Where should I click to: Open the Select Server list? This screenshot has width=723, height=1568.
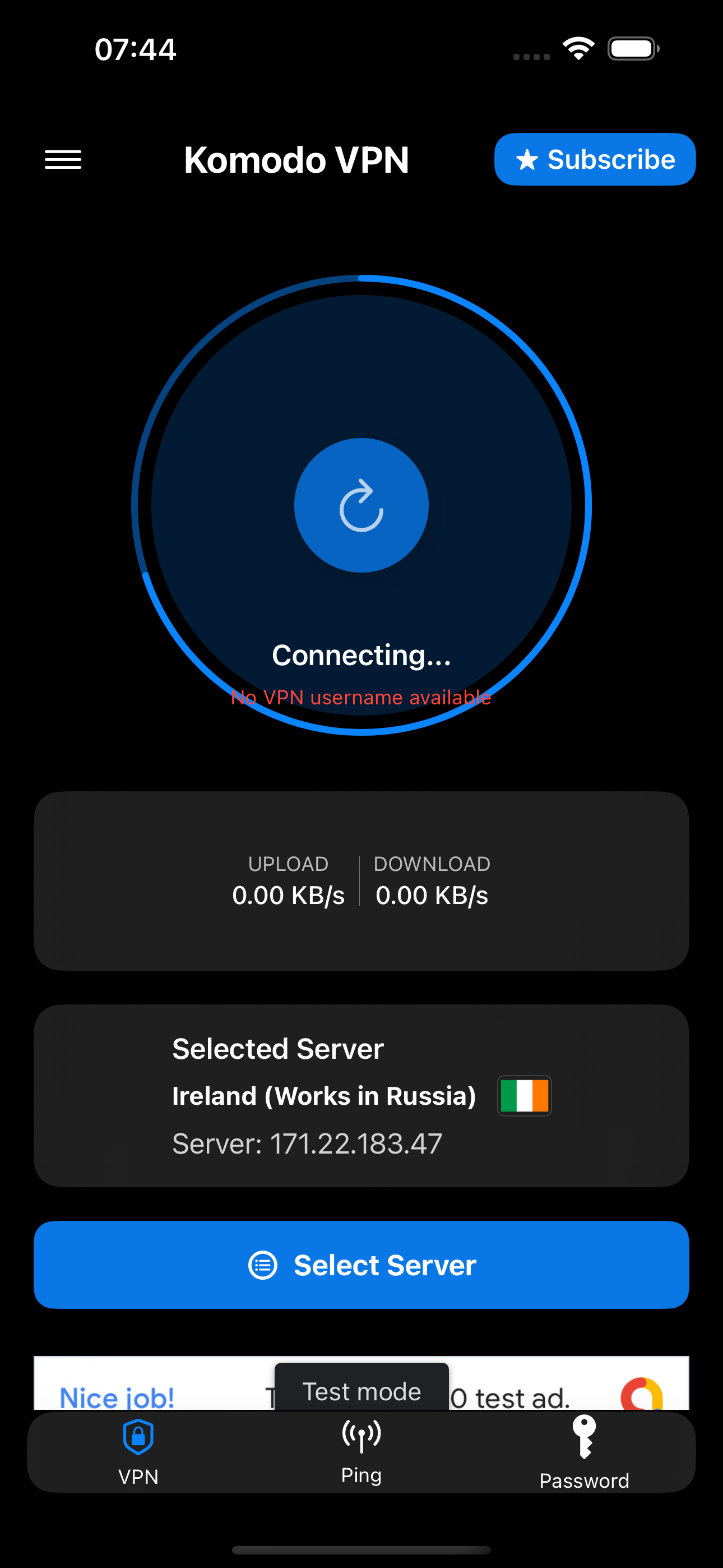[x=361, y=1265]
